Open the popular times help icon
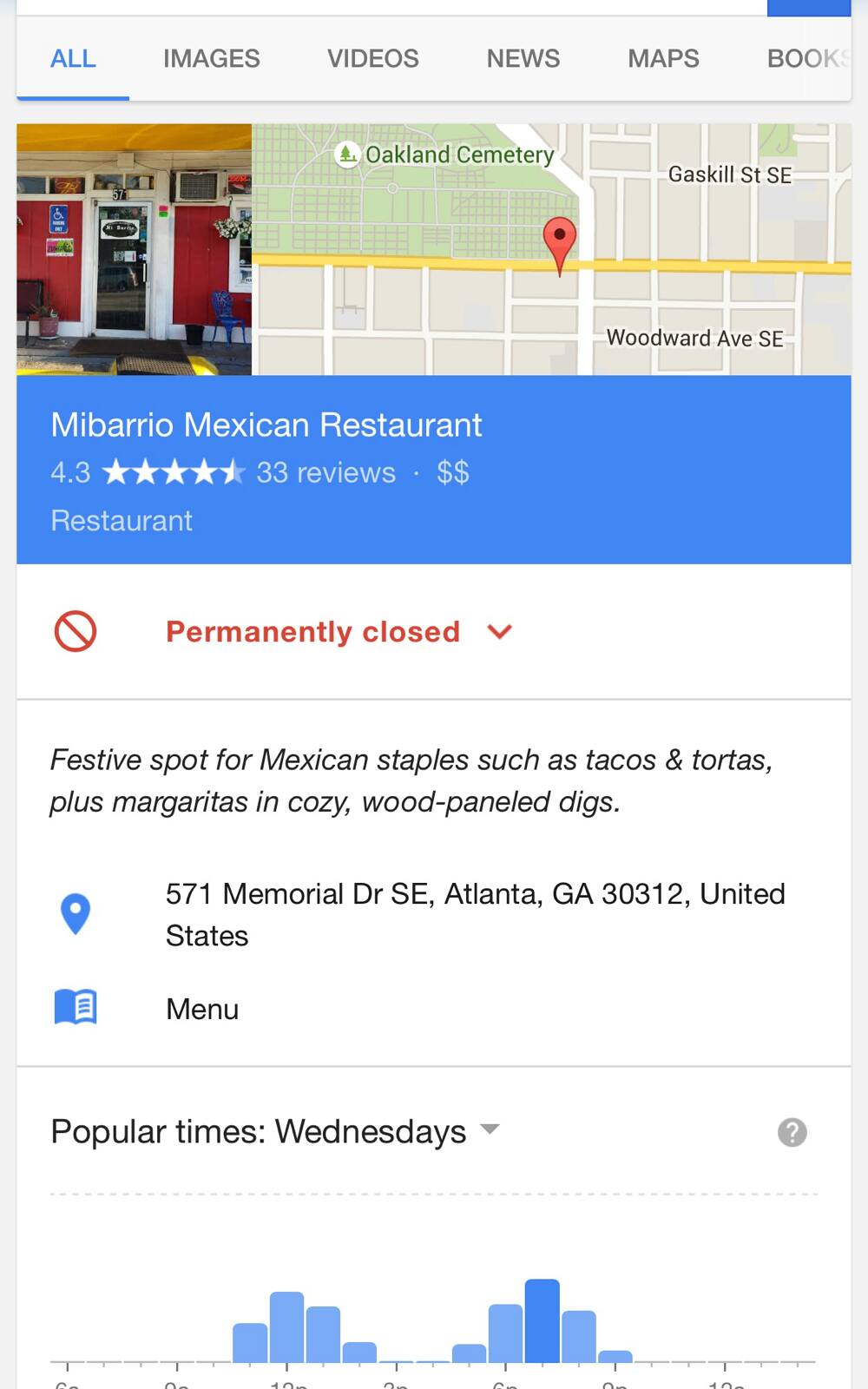The height and width of the screenshot is (1389, 868). click(x=792, y=1132)
